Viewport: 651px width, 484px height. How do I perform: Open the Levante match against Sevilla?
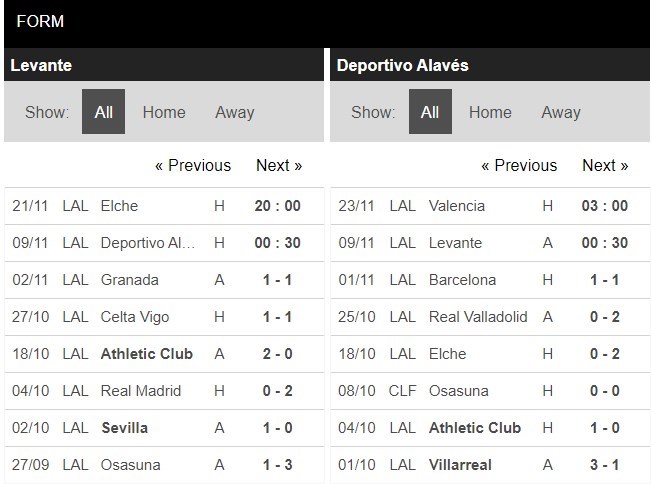(x=124, y=428)
